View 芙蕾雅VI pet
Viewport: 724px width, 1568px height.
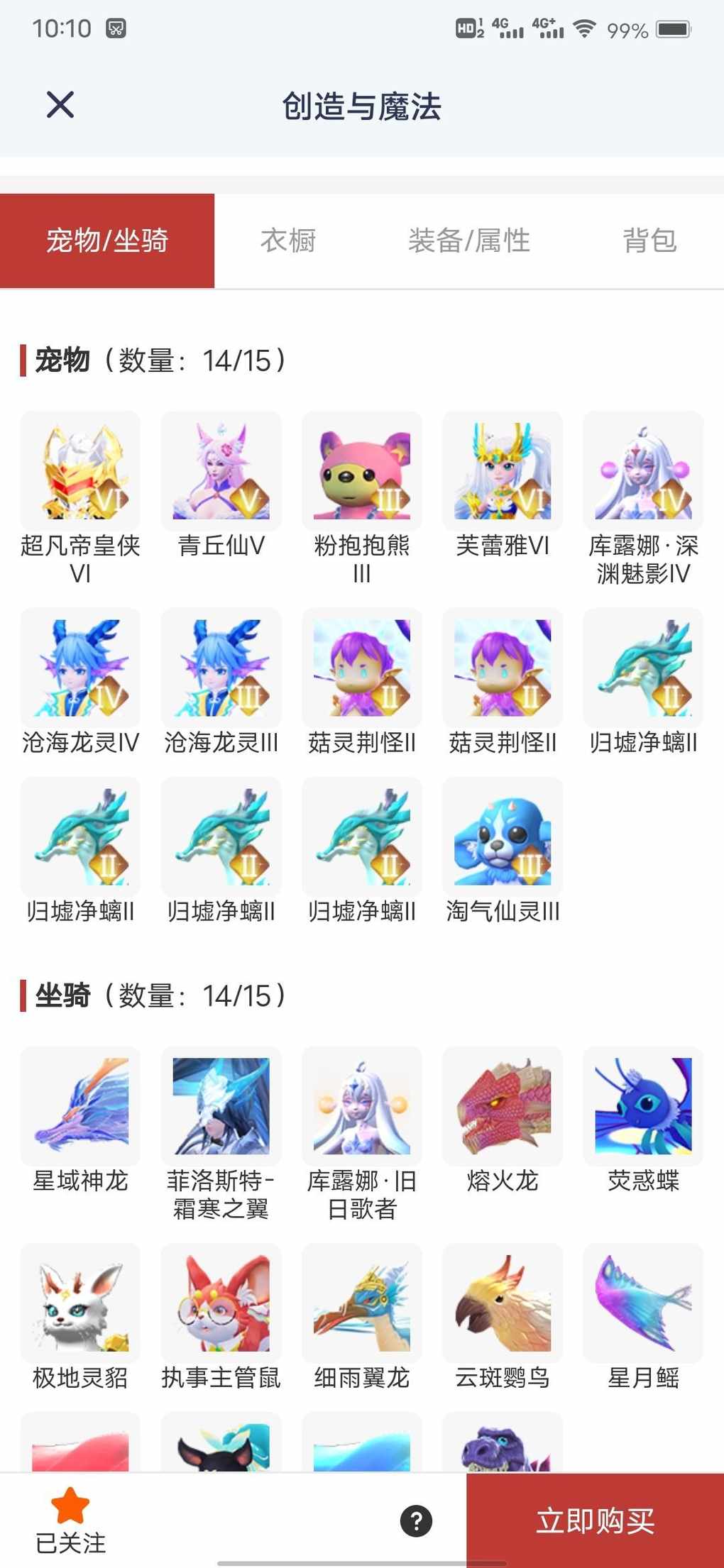coord(503,472)
